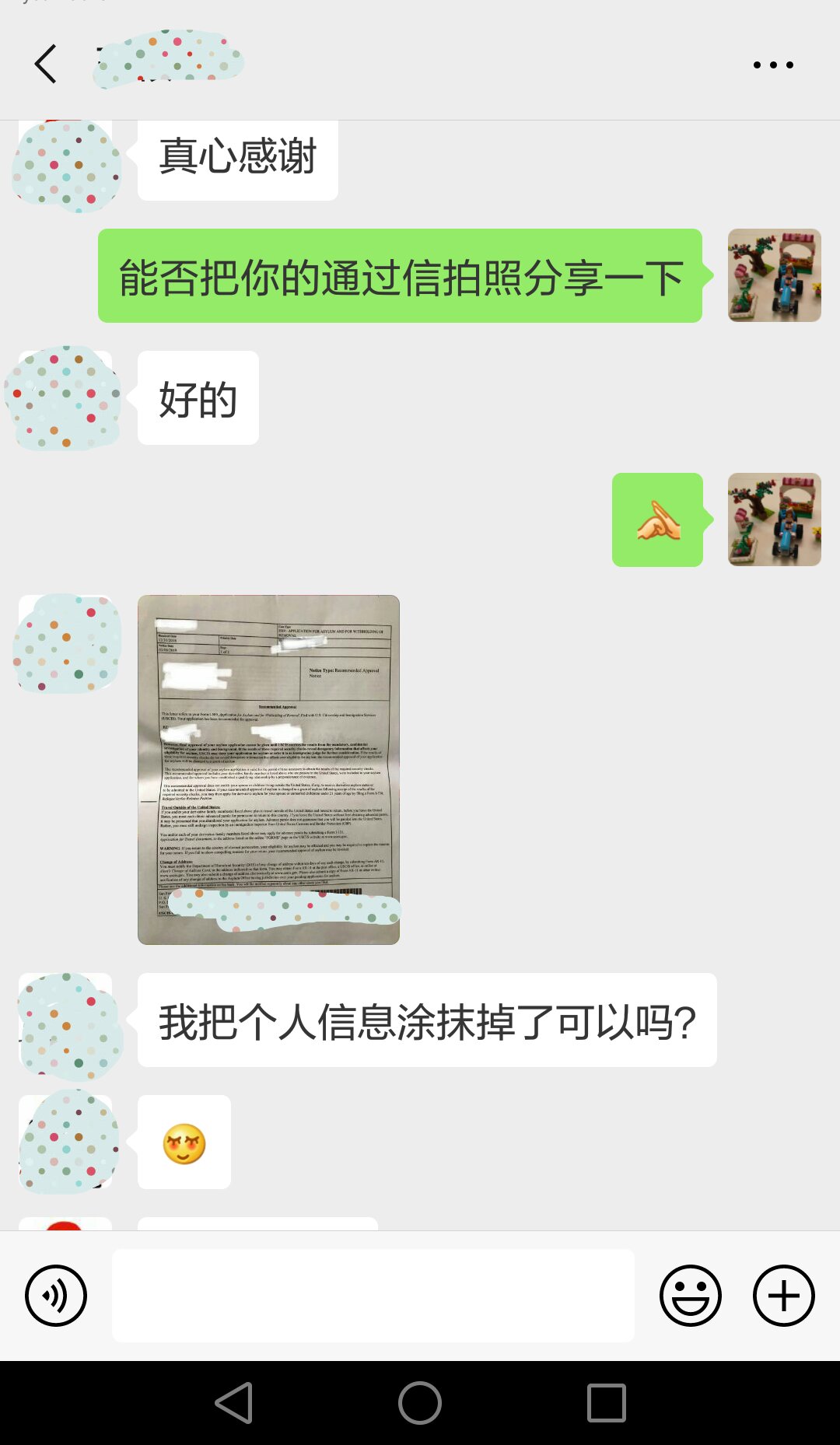Open the plus attachments menu
The width and height of the screenshot is (840, 1445).
tap(784, 1296)
